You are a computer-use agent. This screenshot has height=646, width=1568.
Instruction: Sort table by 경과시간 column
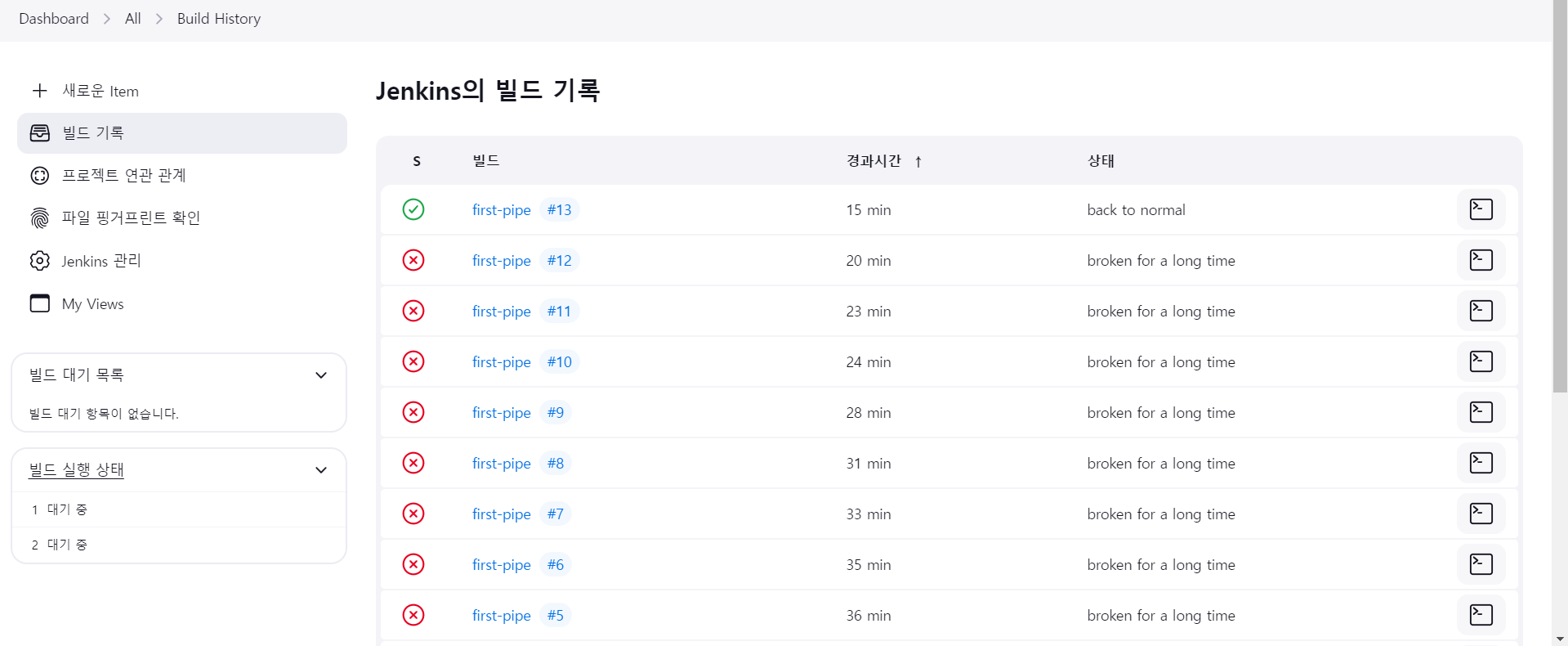(x=873, y=161)
